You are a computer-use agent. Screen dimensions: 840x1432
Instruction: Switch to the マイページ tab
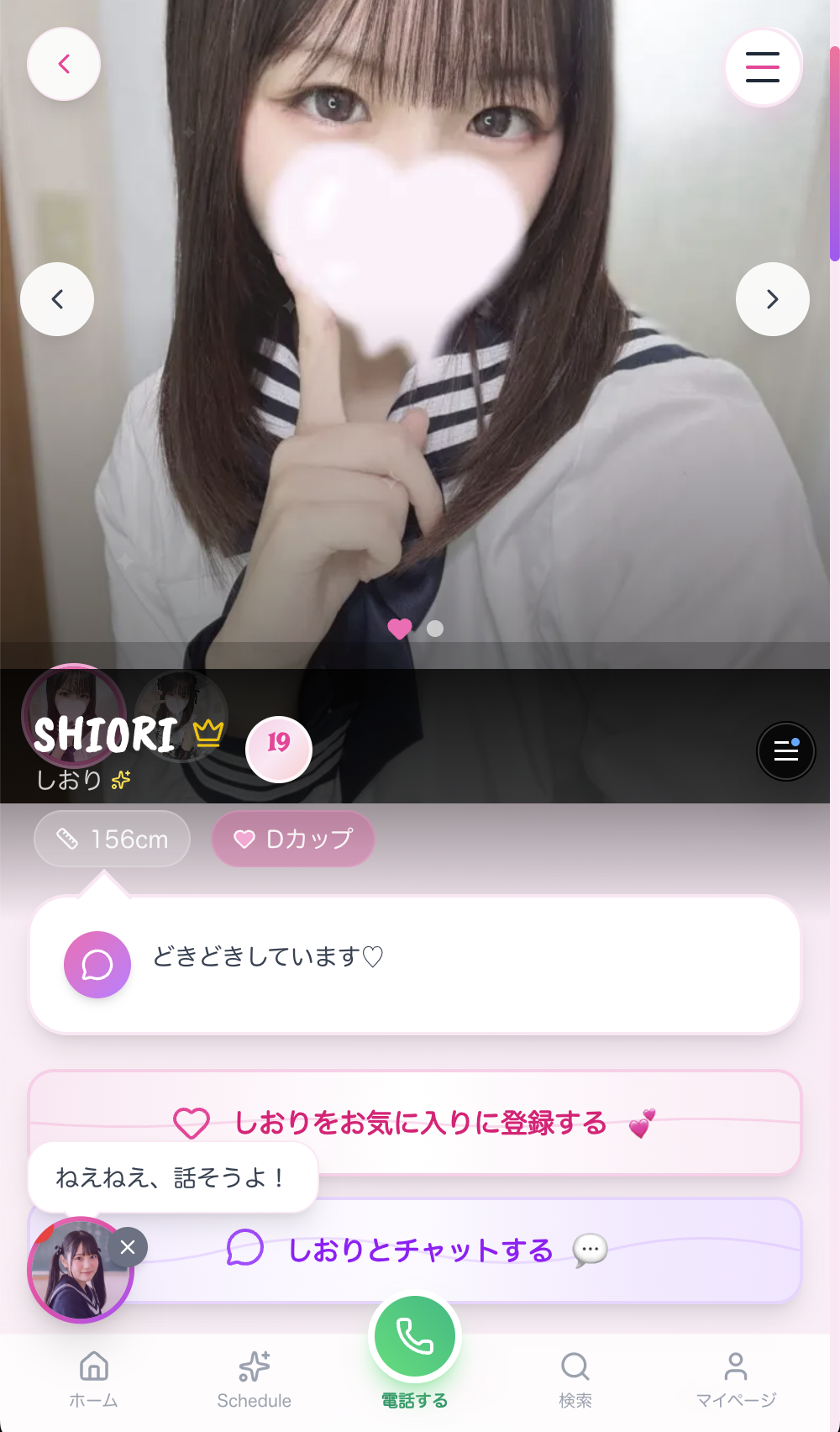click(736, 1378)
